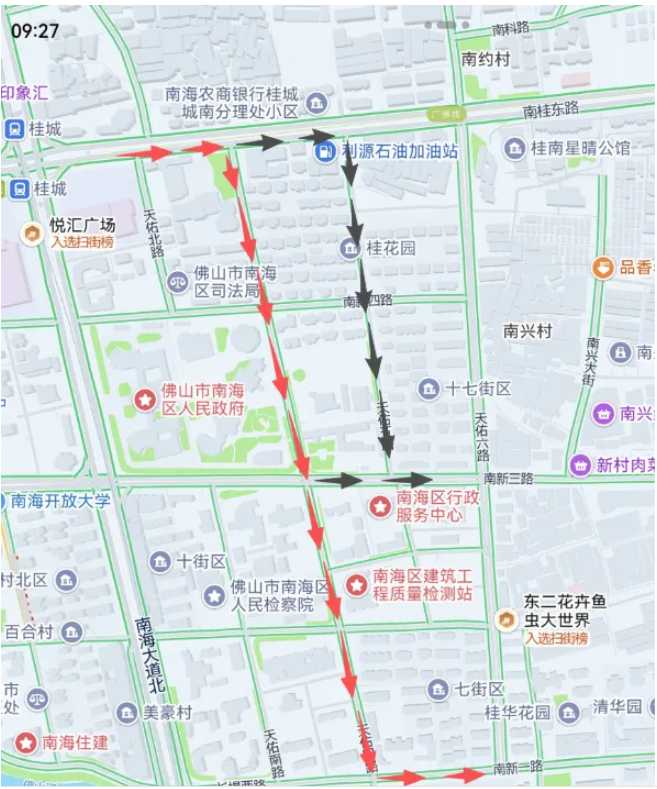Viewport: 657px width, 789px height.
Task: View the 南海区建筑工程质量检测站 marker
Action: pos(357,584)
